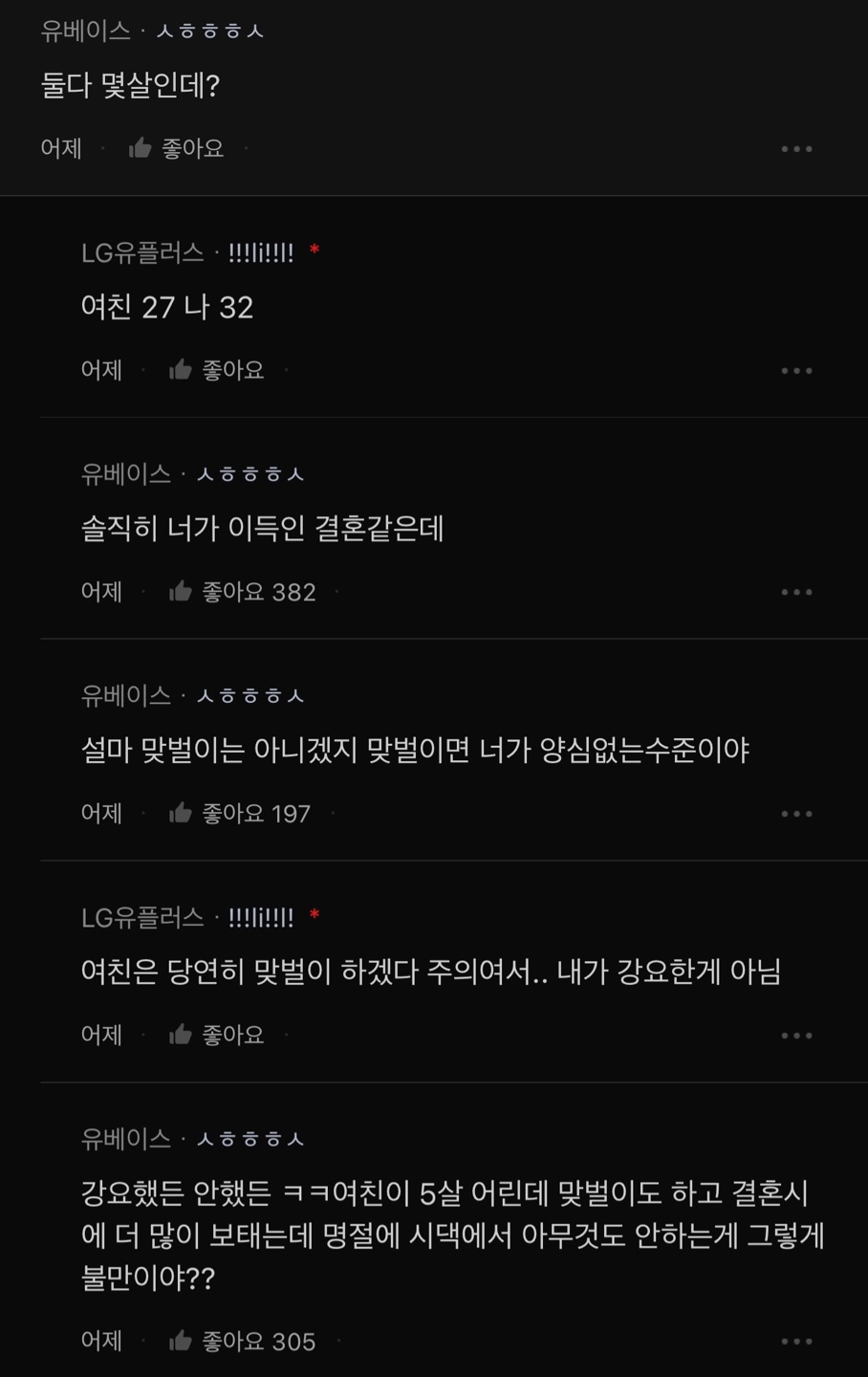Like the comment with 305 likes
868x1377 pixels.
[181, 1342]
